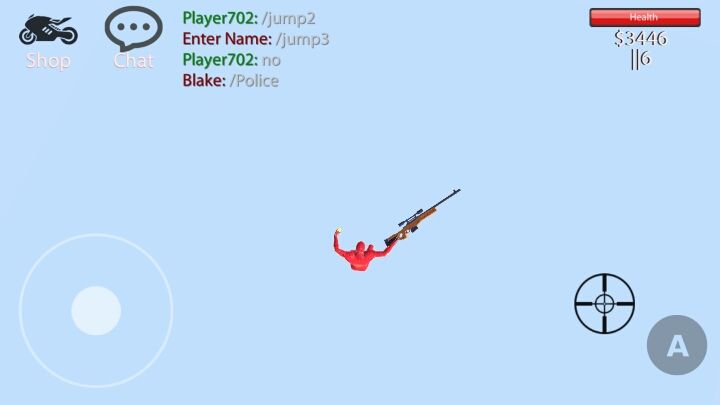Tap the crosshair aim button
The height and width of the screenshot is (405, 720).
(604, 303)
